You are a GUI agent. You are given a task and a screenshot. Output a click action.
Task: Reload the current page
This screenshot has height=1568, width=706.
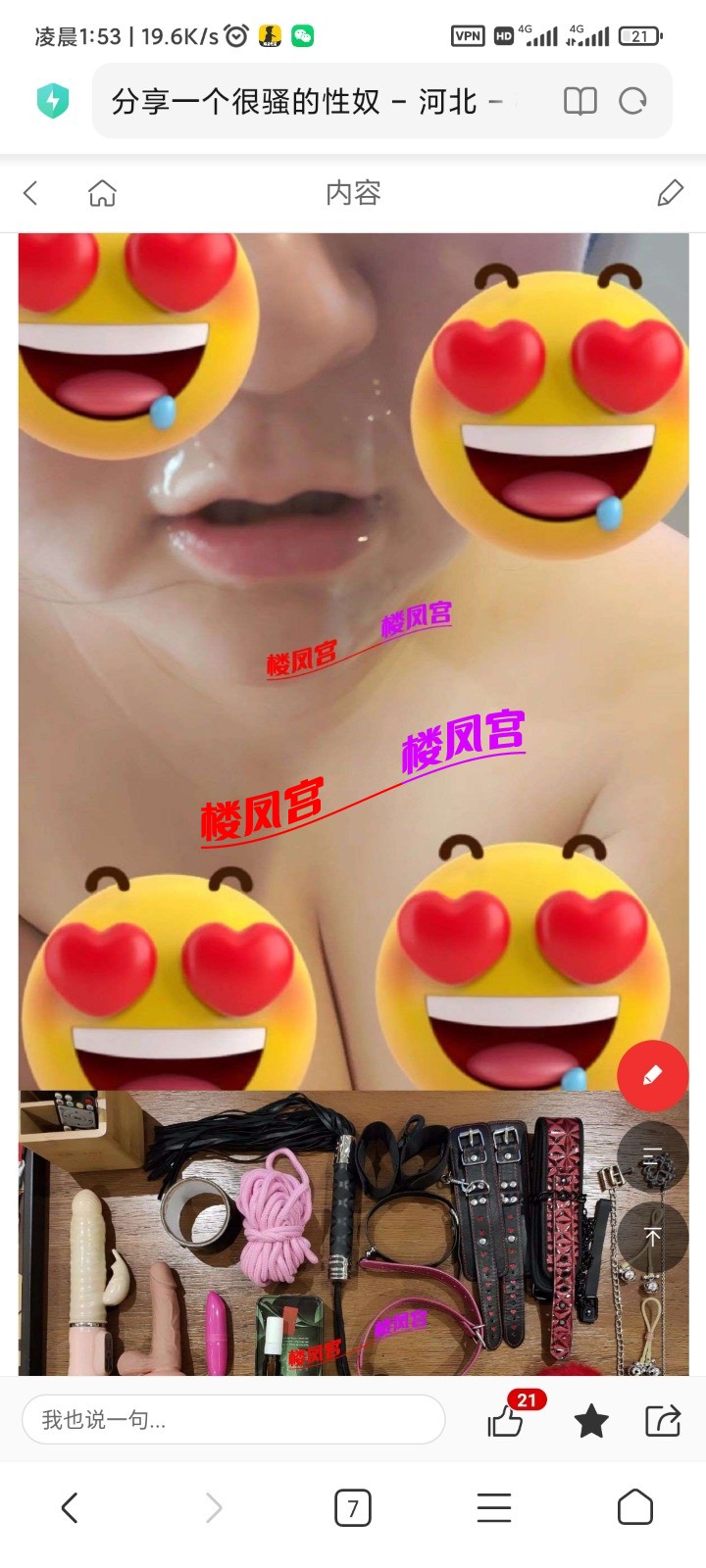[x=633, y=101]
